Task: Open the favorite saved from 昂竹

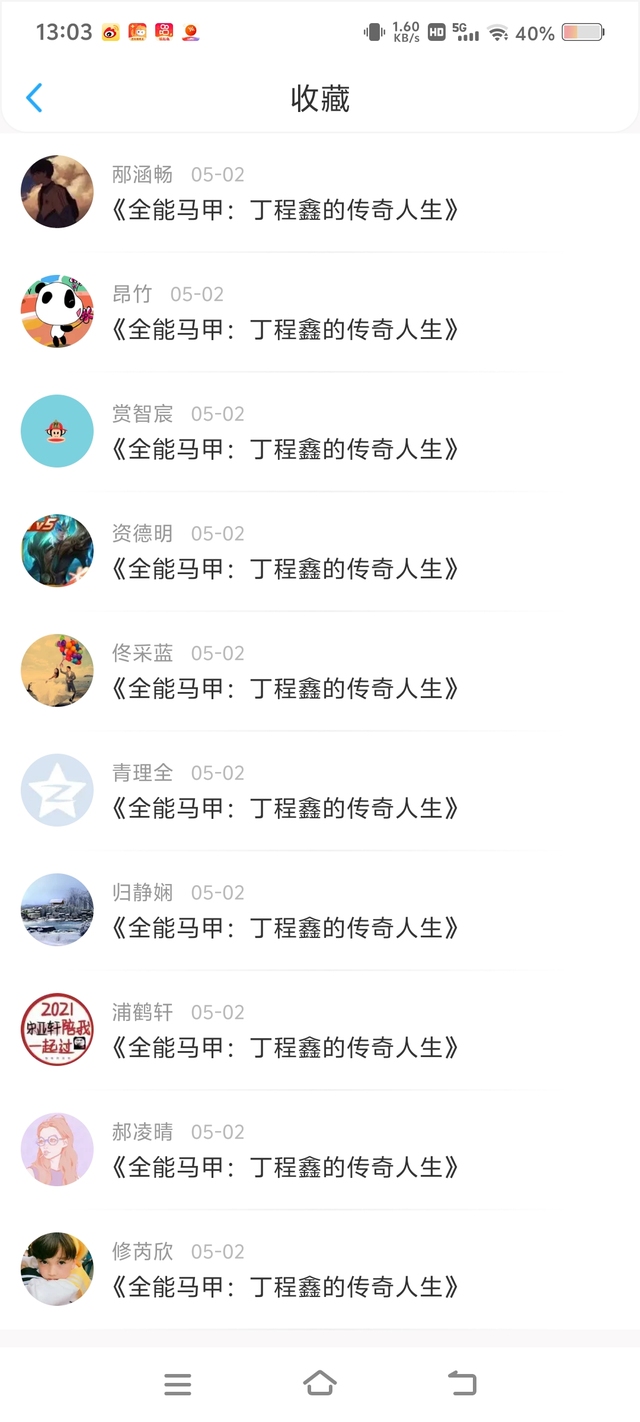Action: point(285,330)
